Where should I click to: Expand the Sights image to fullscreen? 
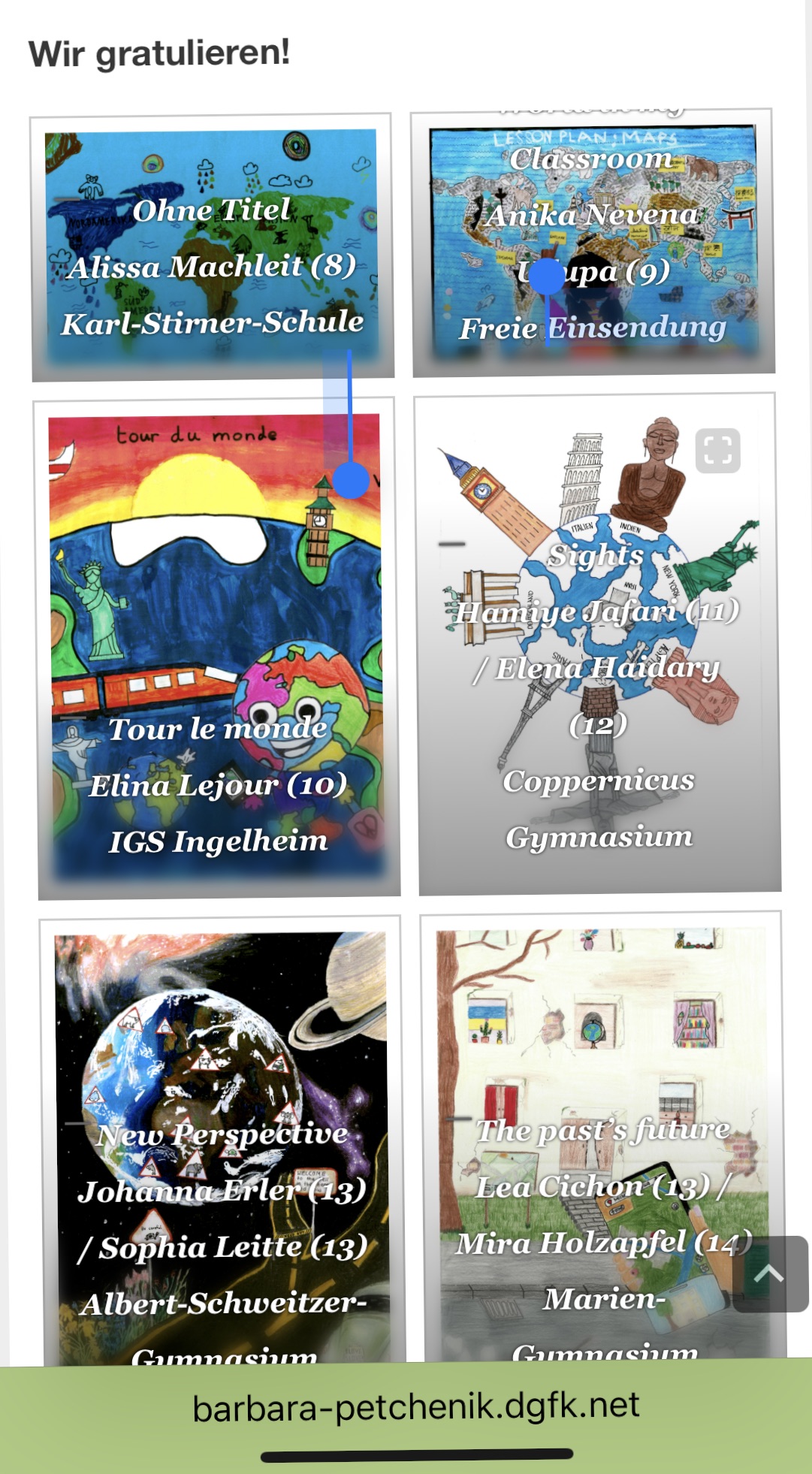point(717,451)
